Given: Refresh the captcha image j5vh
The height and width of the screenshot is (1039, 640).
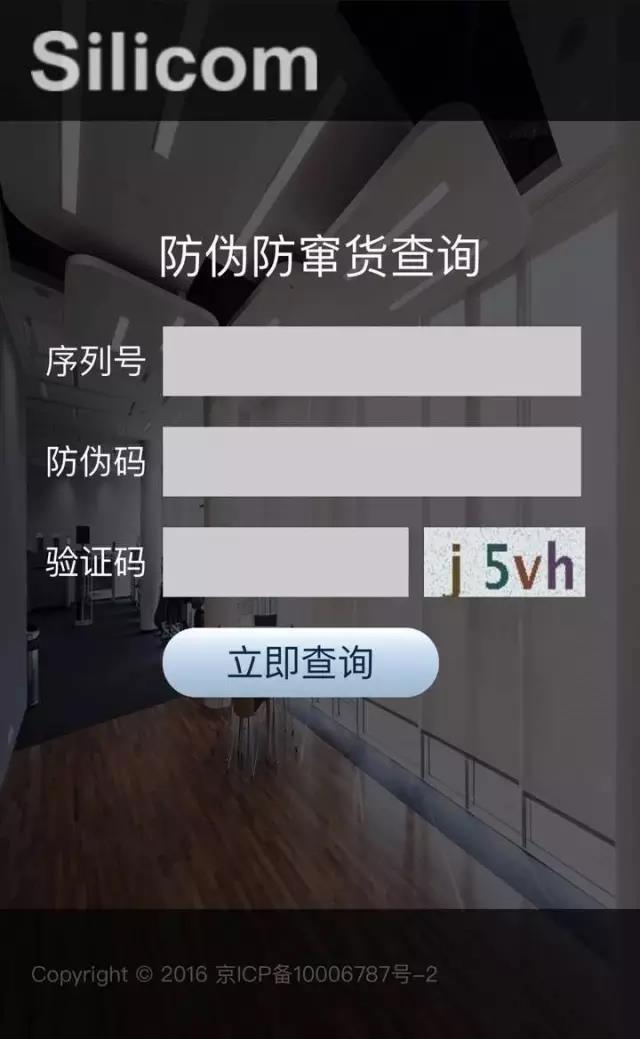Looking at the screenshot, I should [504, 562].
